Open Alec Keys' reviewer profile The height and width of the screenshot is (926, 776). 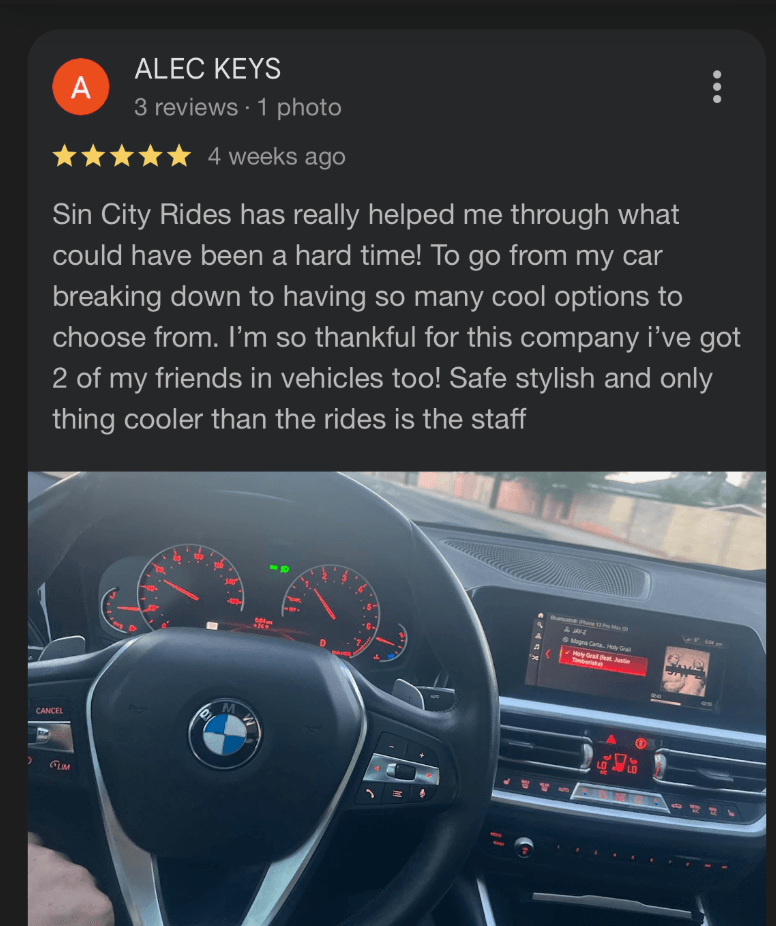tap(207, 69)
